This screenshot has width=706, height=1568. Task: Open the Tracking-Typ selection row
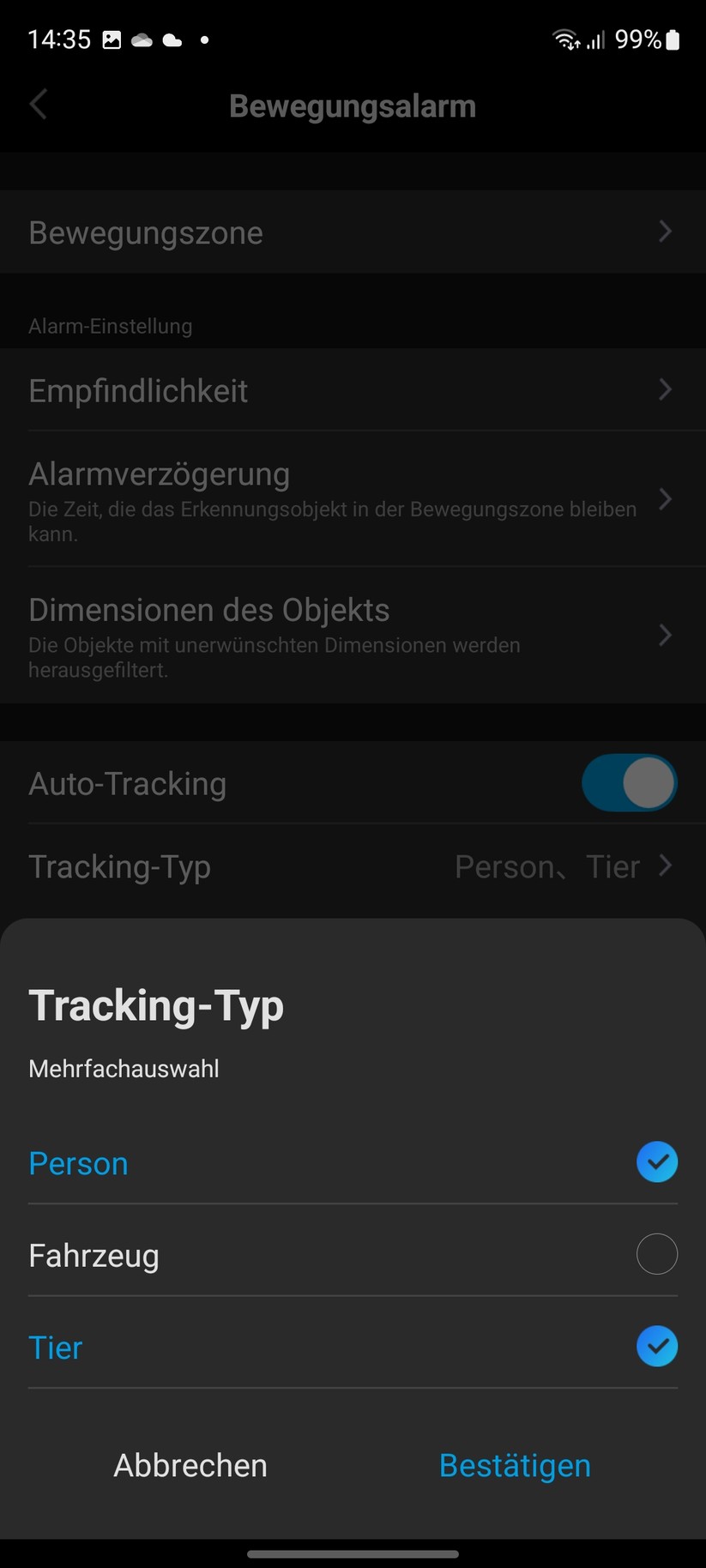pos(353,866)
